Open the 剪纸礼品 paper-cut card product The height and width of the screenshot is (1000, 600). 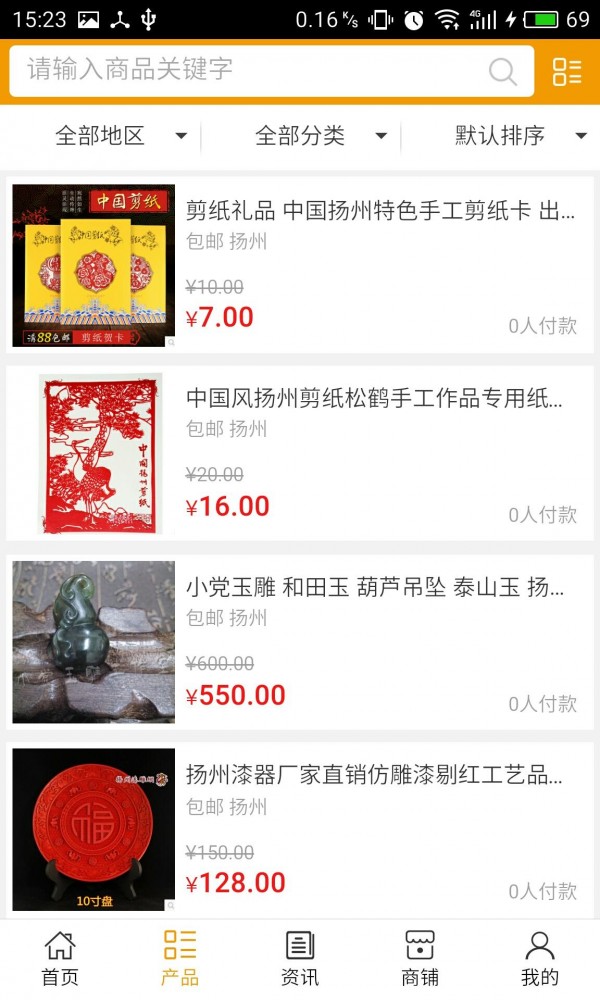pyautogui.click(x=380, y=211)
